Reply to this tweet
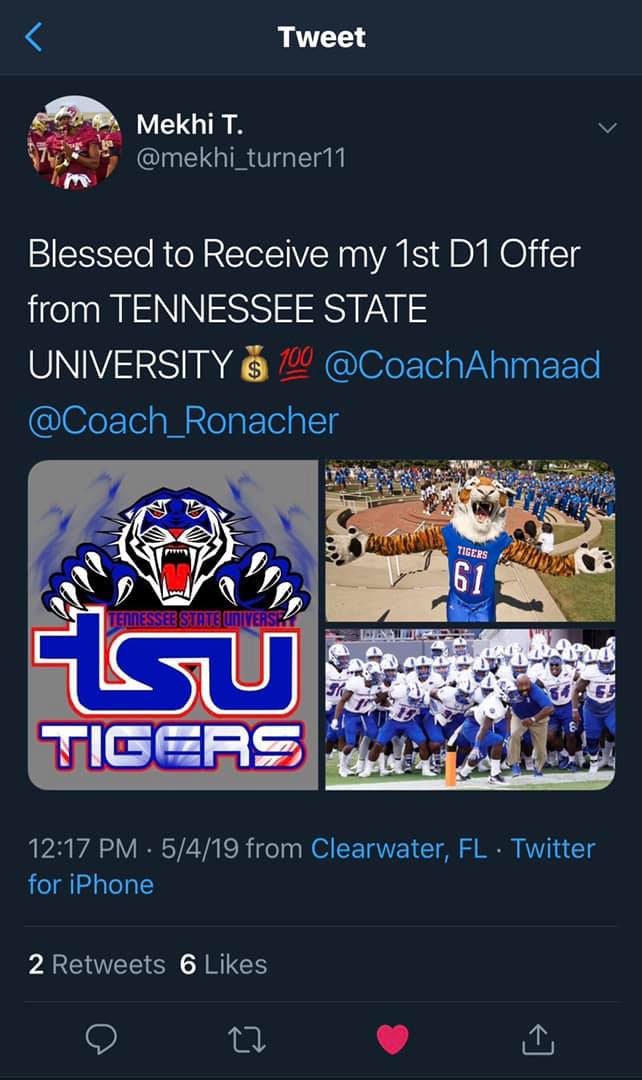The width and height of the screenshot is (642, 1080). (x=101, y=1039)
